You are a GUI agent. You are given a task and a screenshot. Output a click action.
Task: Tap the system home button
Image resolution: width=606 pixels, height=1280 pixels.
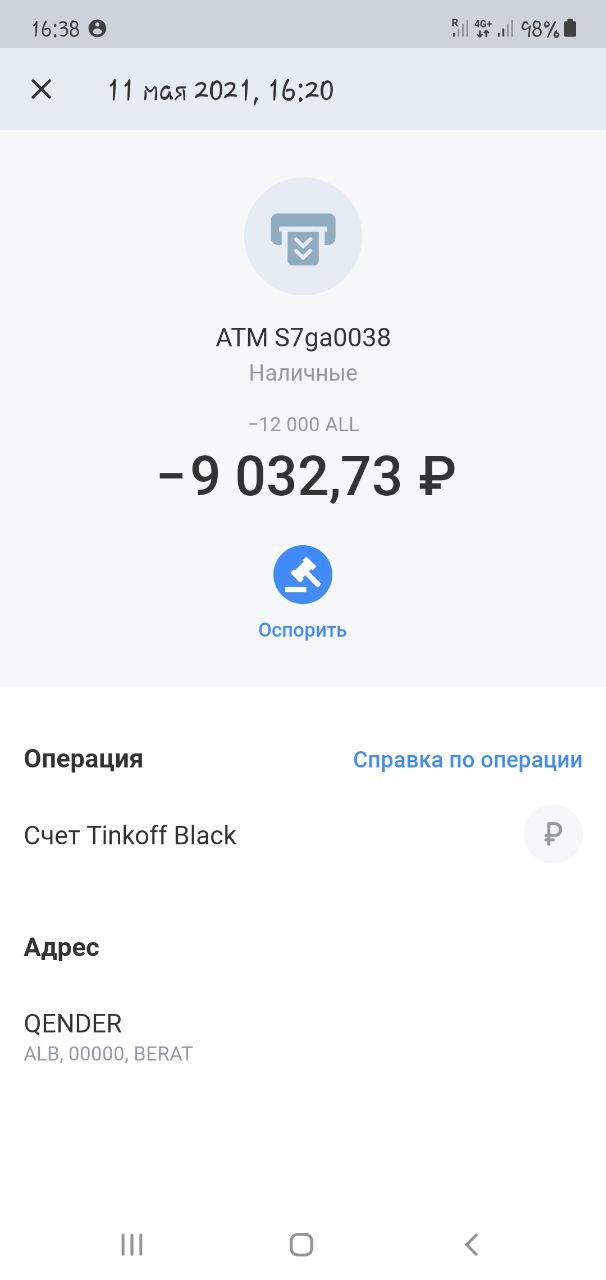click(301, 1244)
